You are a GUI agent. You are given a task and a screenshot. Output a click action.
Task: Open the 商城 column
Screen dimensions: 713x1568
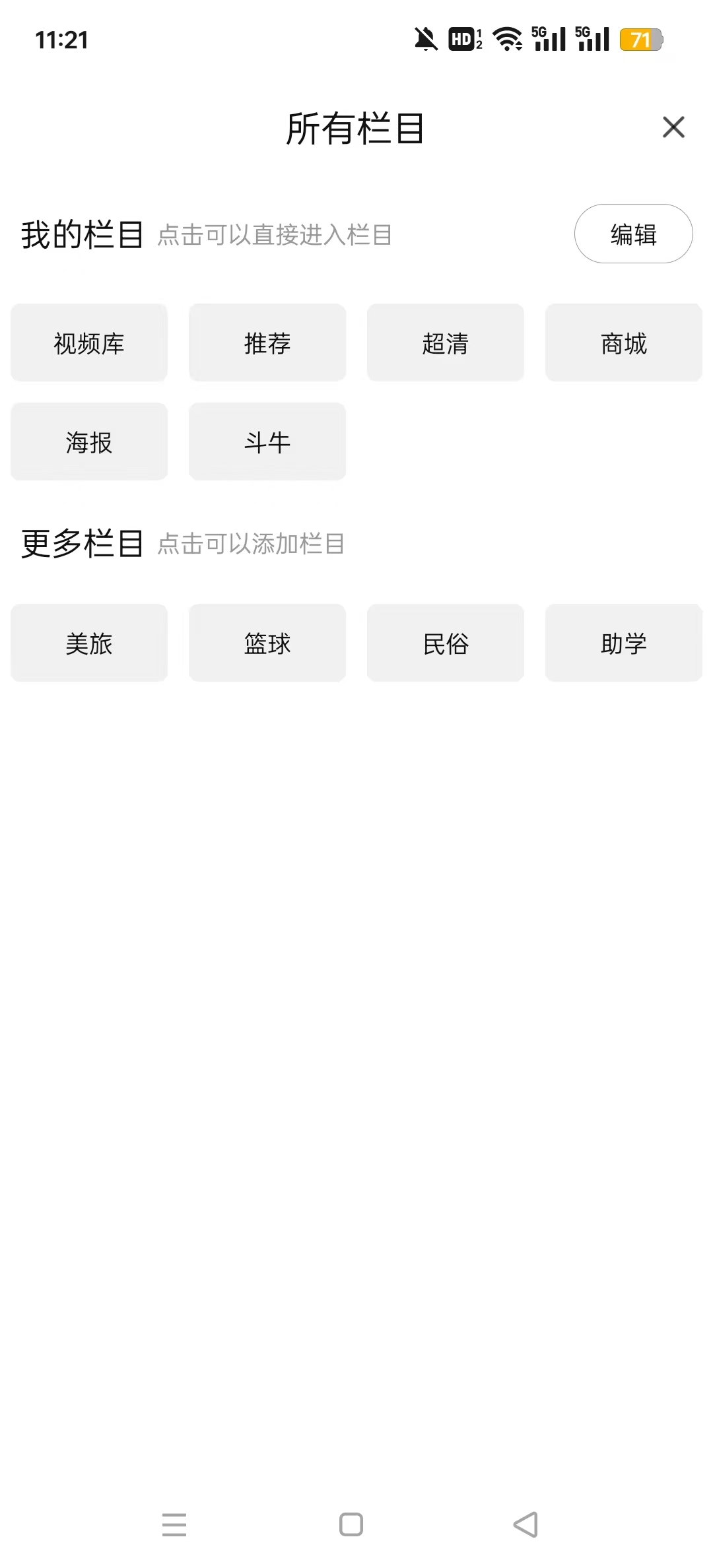point(624,343)
